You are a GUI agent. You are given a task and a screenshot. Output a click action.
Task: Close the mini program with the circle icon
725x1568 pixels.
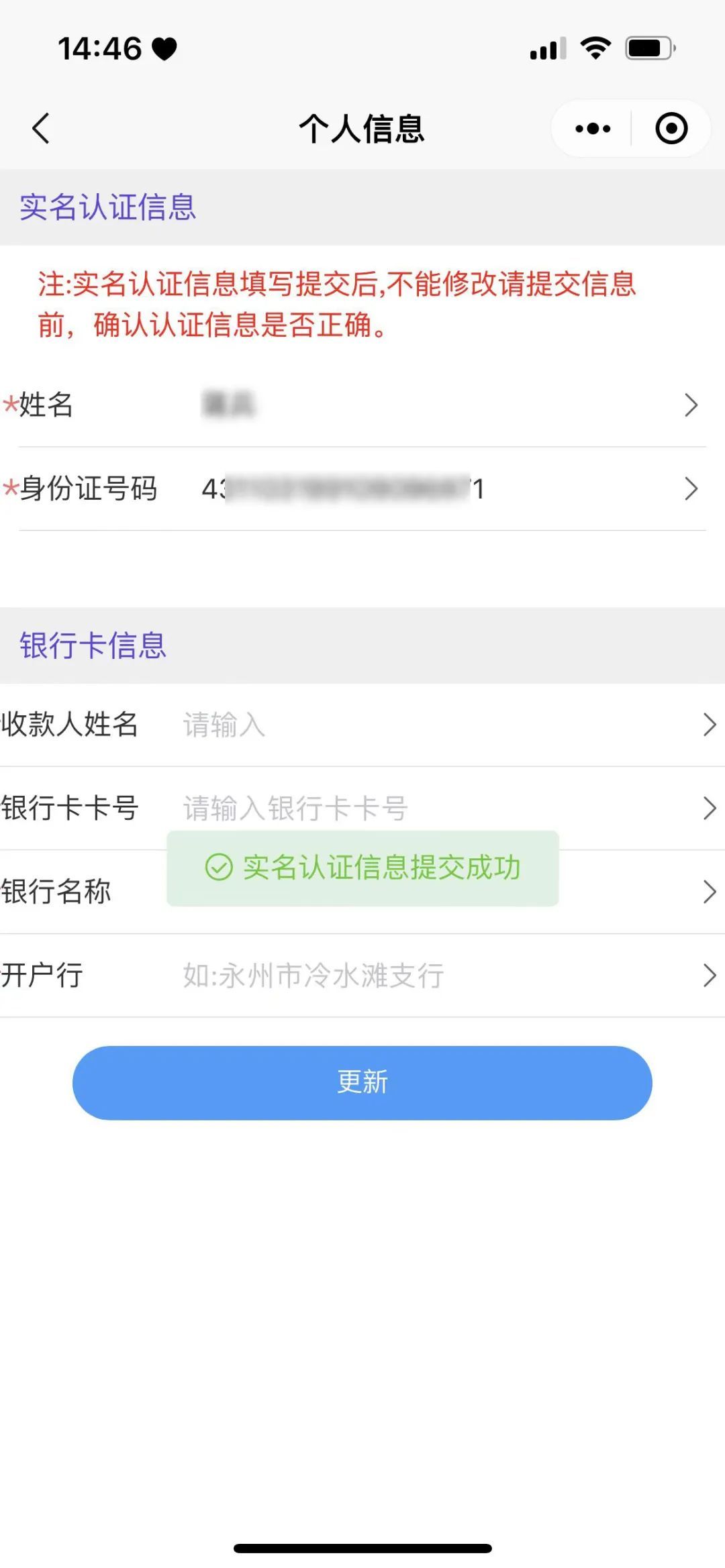coord(671,128)
